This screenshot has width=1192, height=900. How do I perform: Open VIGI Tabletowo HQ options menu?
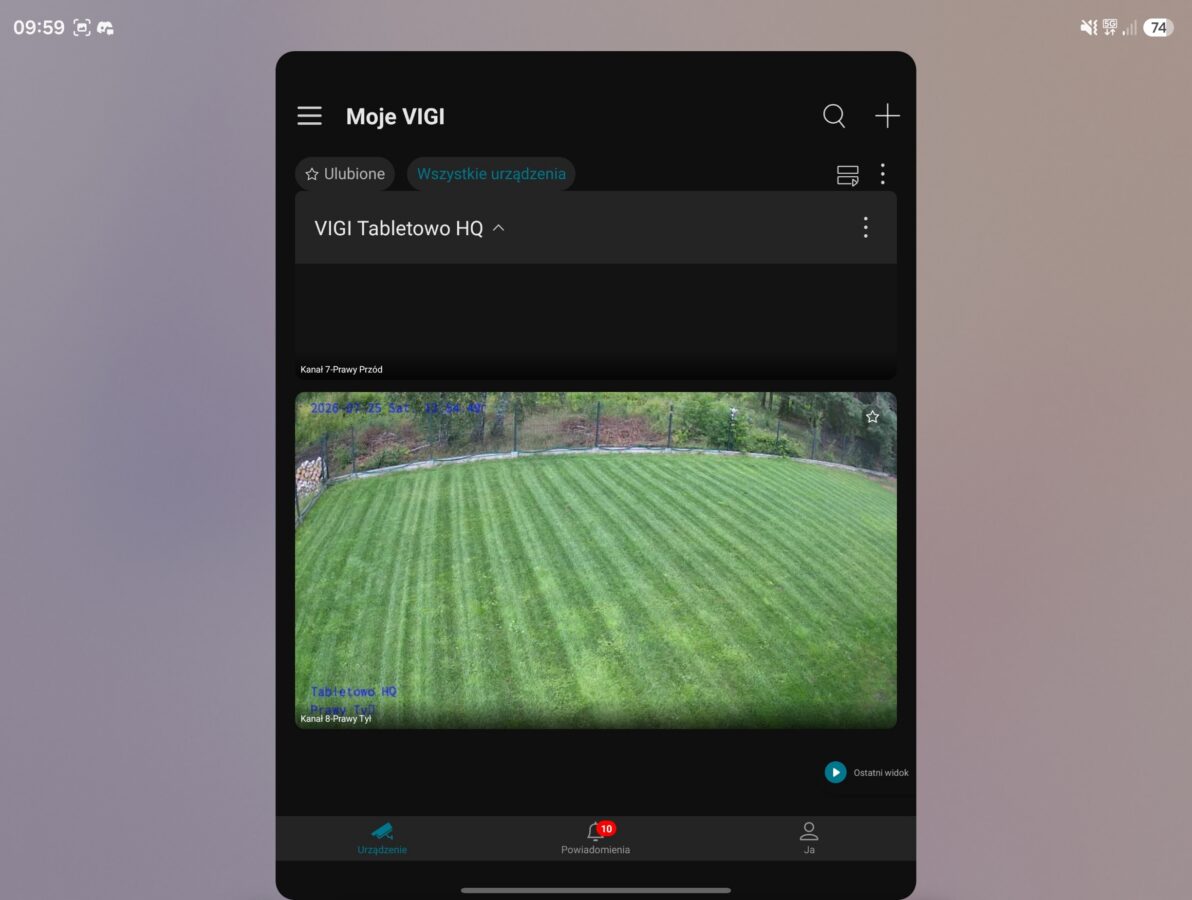(x=865, y=227)
